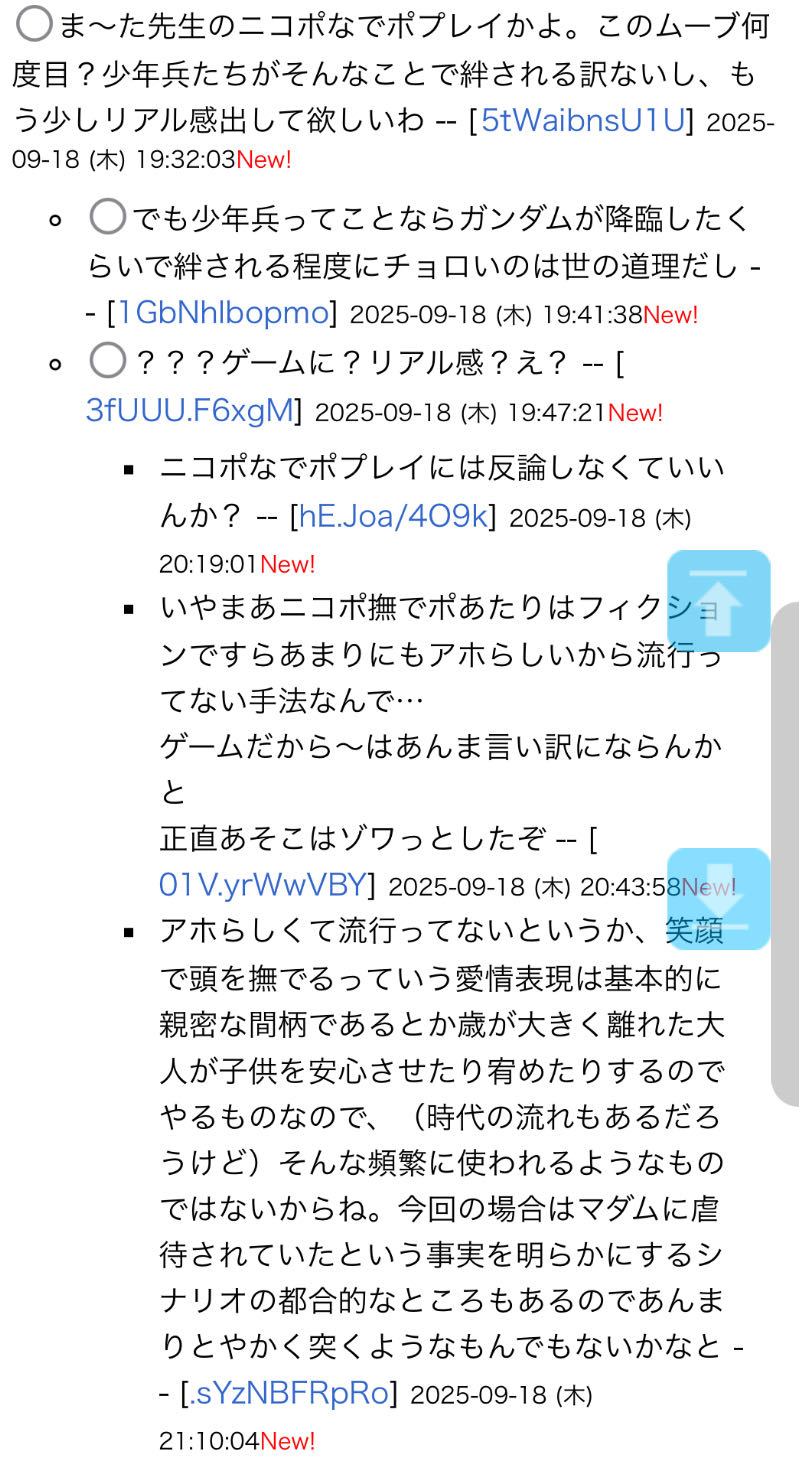This screenshot has height=1470, width=799.
Task: Select the radio button beside ？？？ゲームに？ reply
Action: click(x=108, y=360)
